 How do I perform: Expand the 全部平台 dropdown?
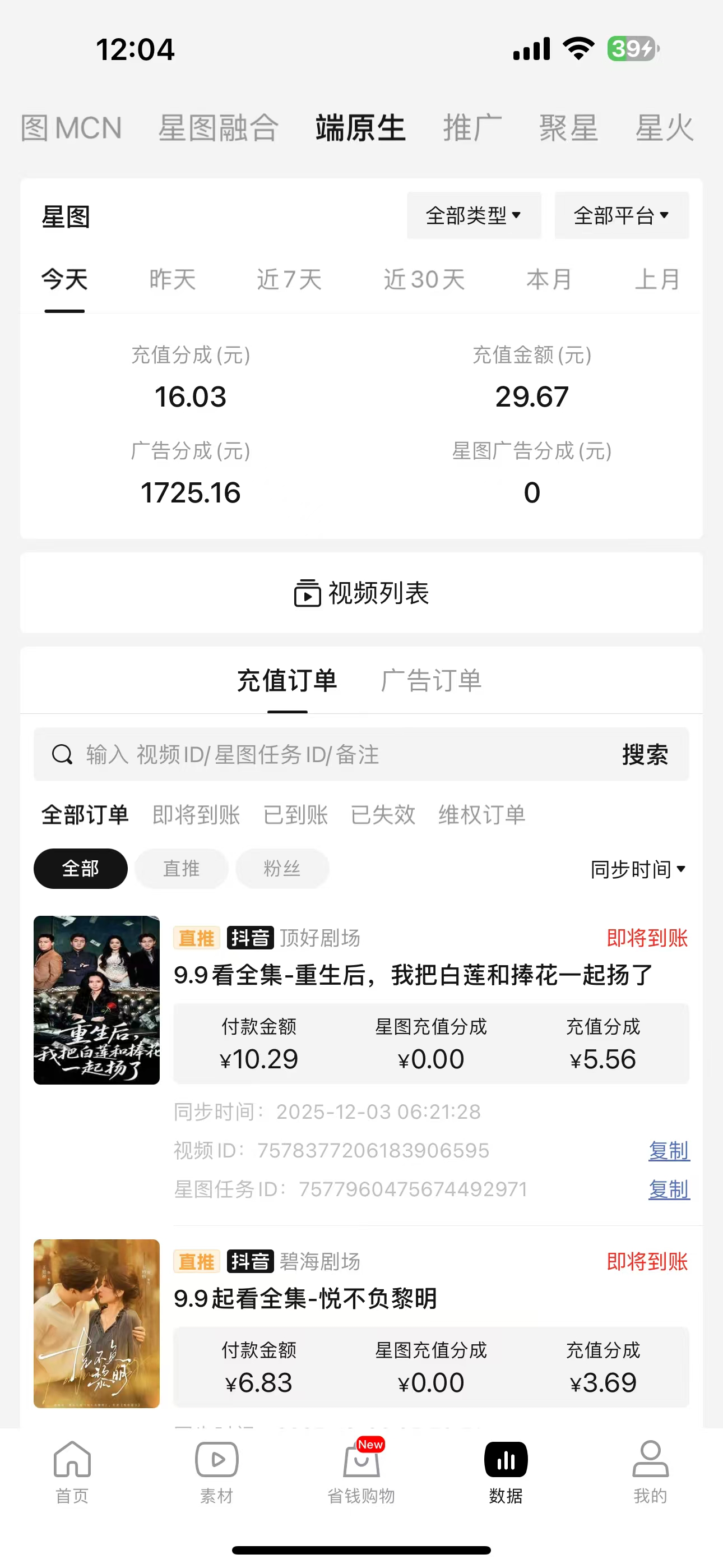coord(622,215)
